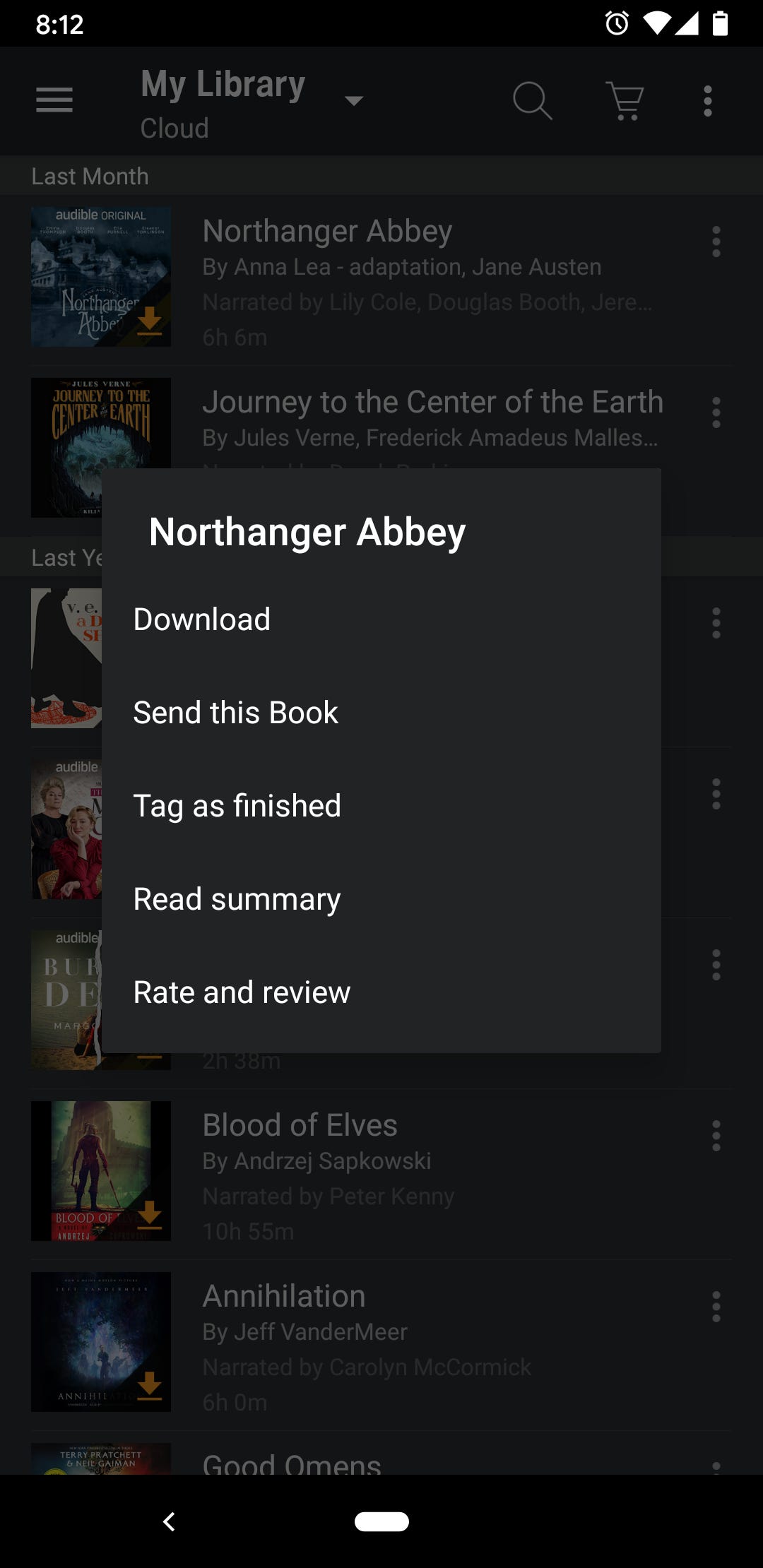
Task: Expand the My Library dropdown
Action: pyautogui.click(x=353, y=101)
